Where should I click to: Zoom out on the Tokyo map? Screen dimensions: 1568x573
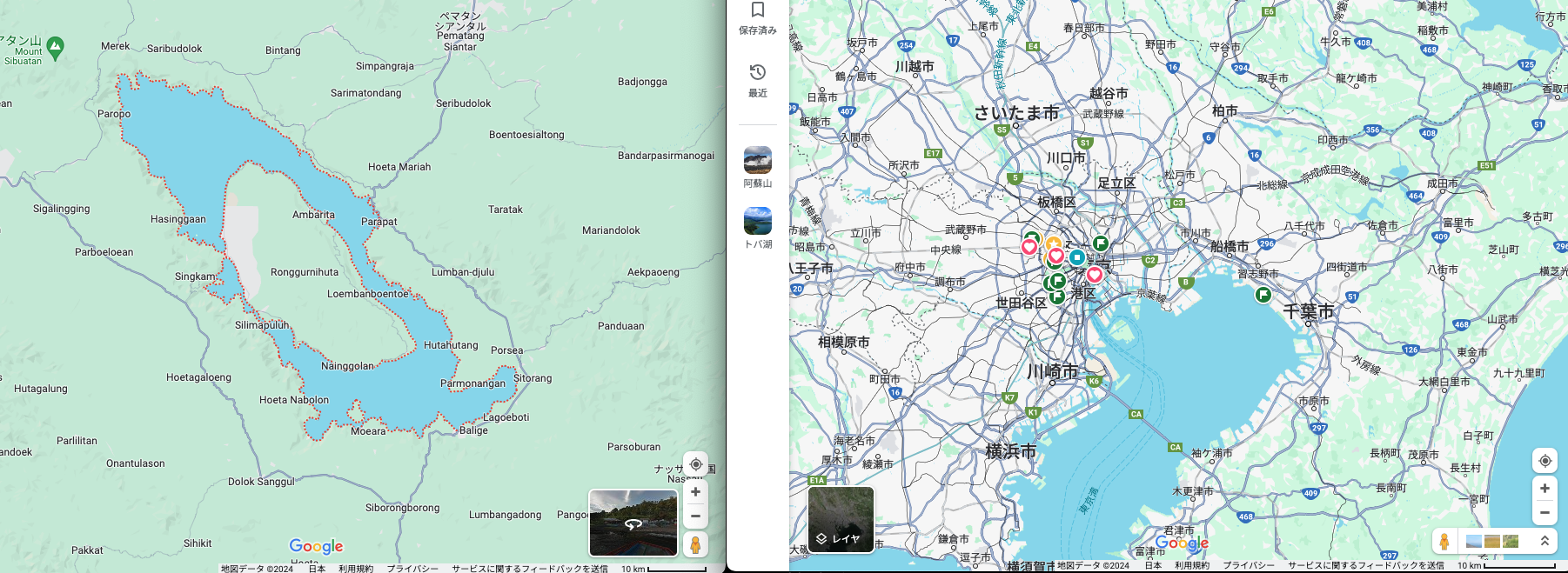coord(1545,513)
